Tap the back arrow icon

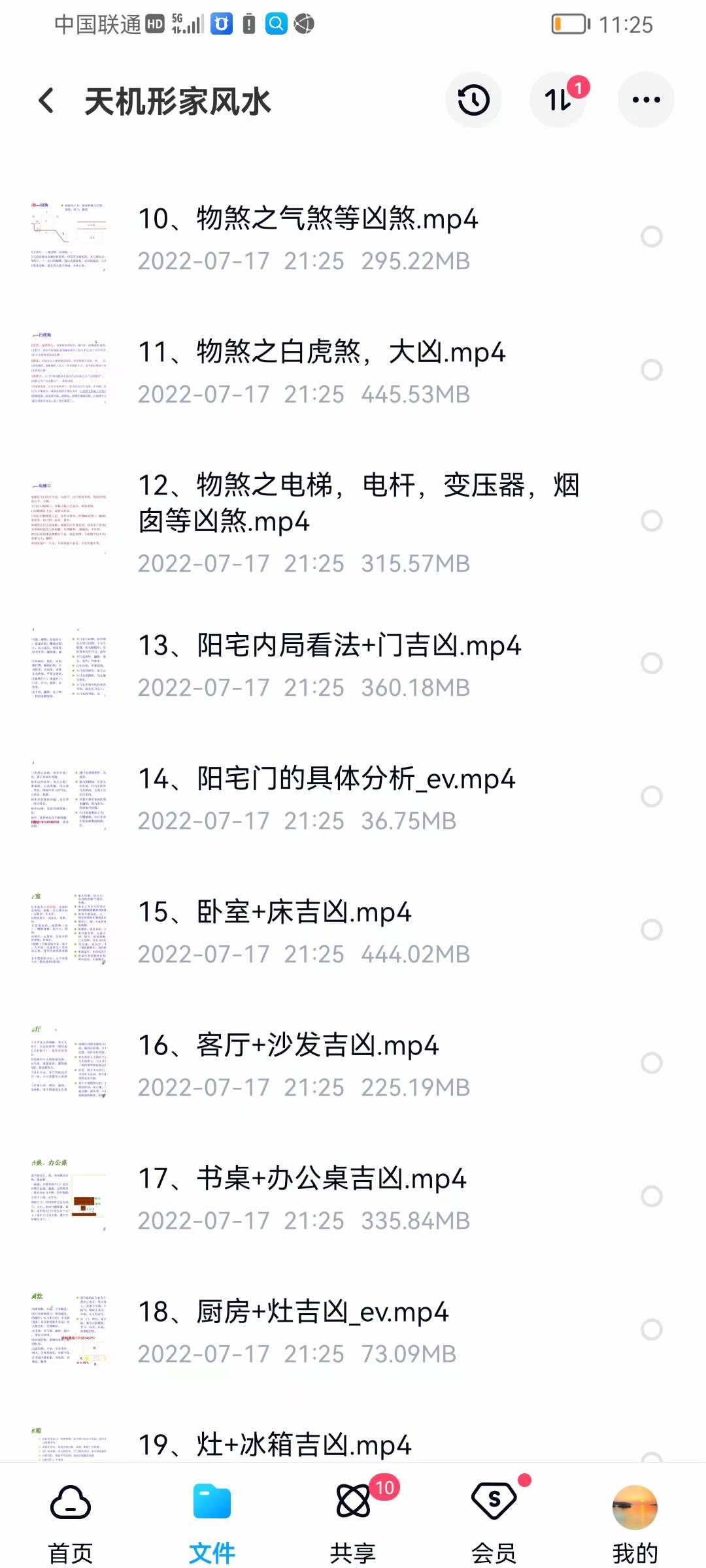point(44,101)
